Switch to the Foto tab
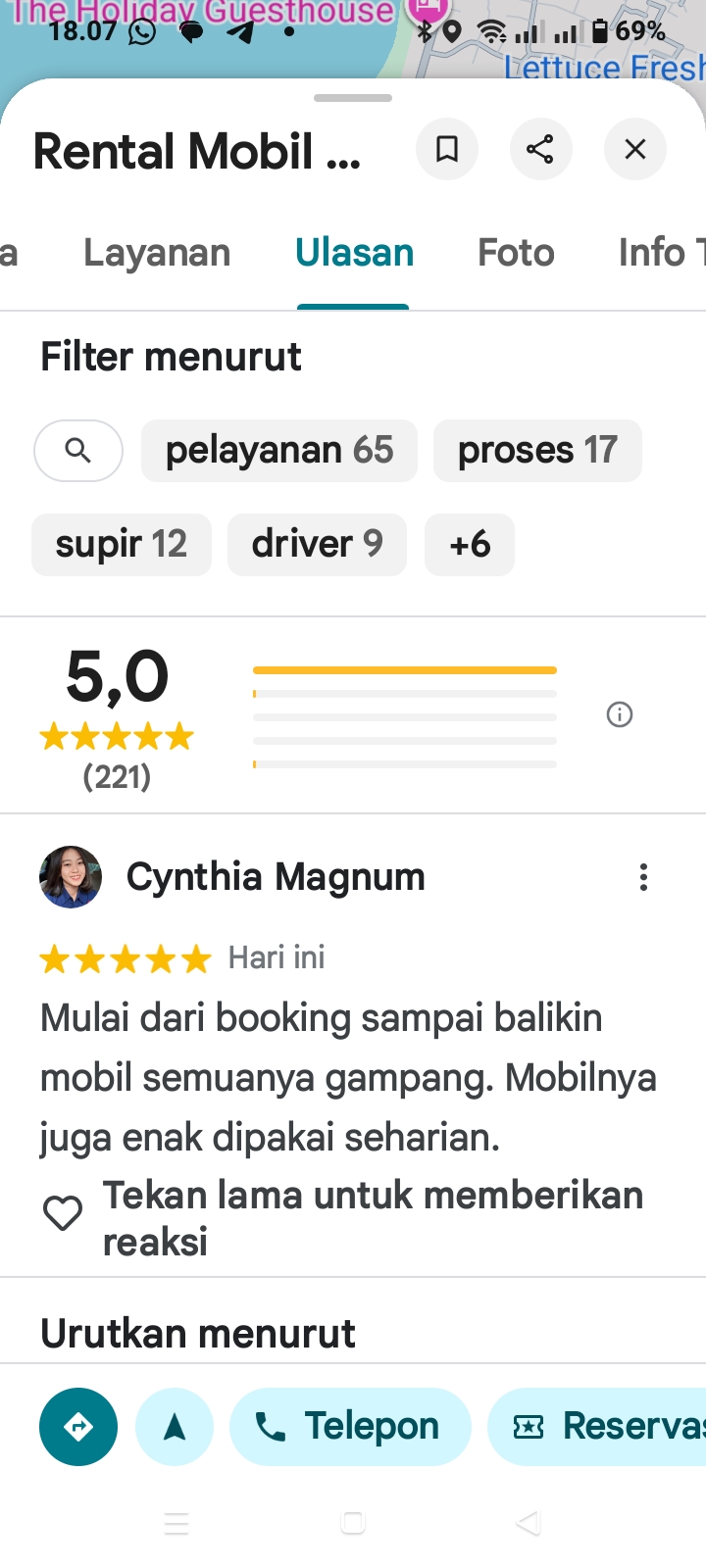Viewport: 706px width, 1568px height. [x=516, y=253]
